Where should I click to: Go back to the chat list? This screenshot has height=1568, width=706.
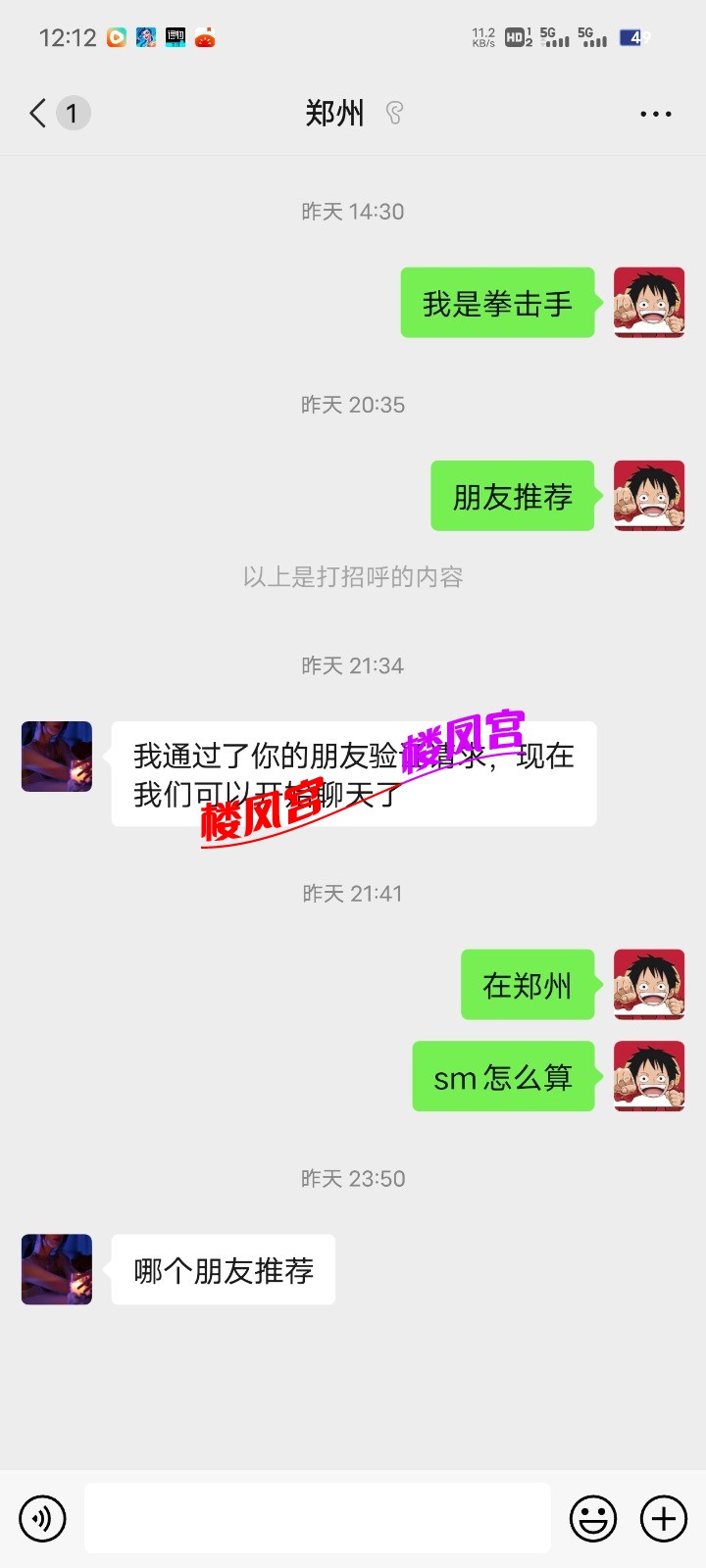pyautogui.click(x=39, y=114)
